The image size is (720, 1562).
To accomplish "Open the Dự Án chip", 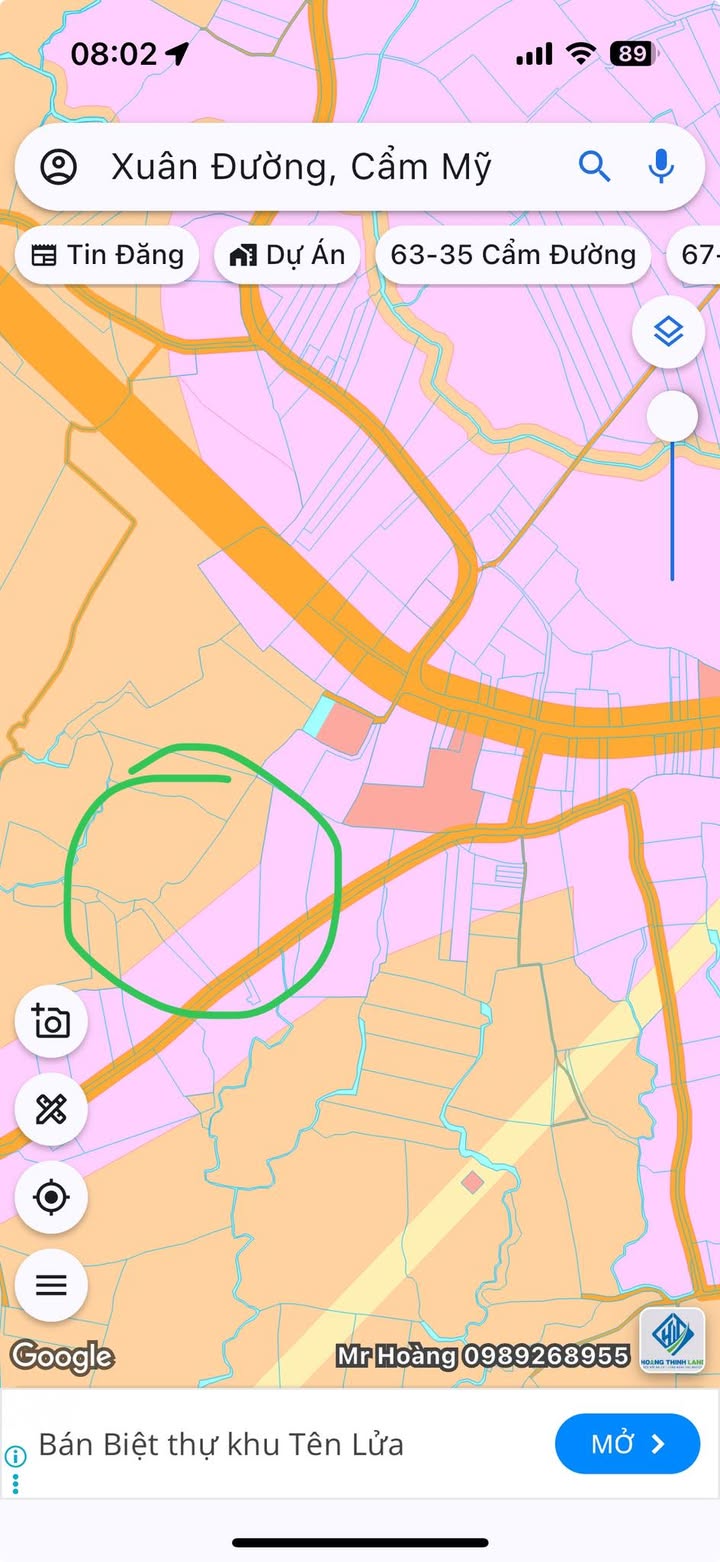I will (x=287, y=255).
